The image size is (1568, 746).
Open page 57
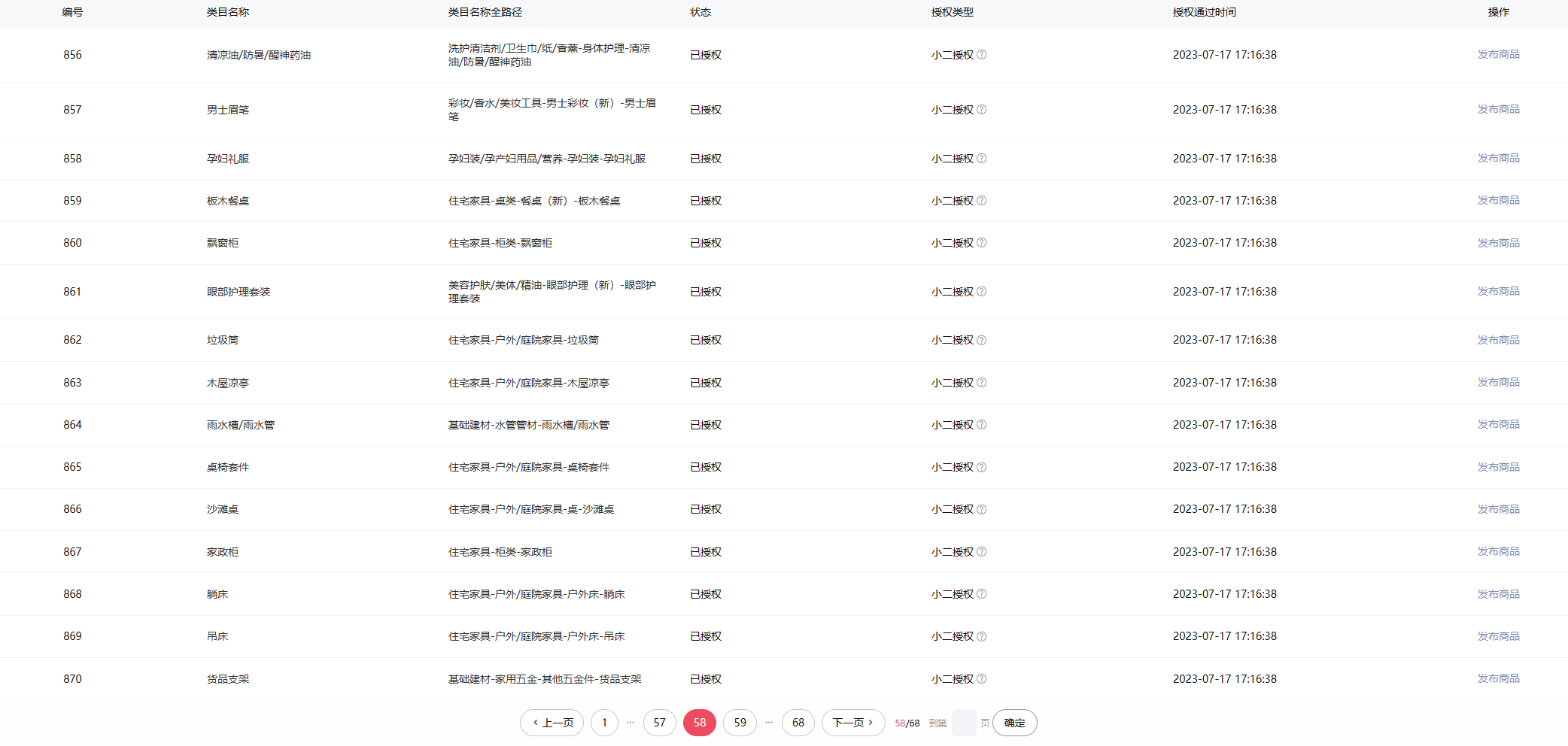tap(659, 723)
